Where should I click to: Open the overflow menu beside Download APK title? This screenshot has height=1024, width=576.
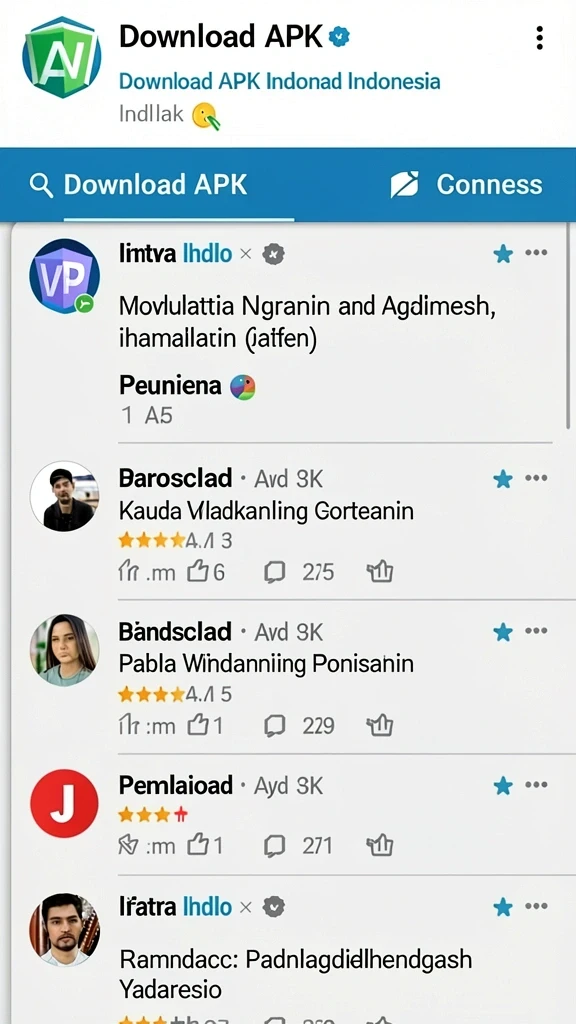click(x=539, y=38)
